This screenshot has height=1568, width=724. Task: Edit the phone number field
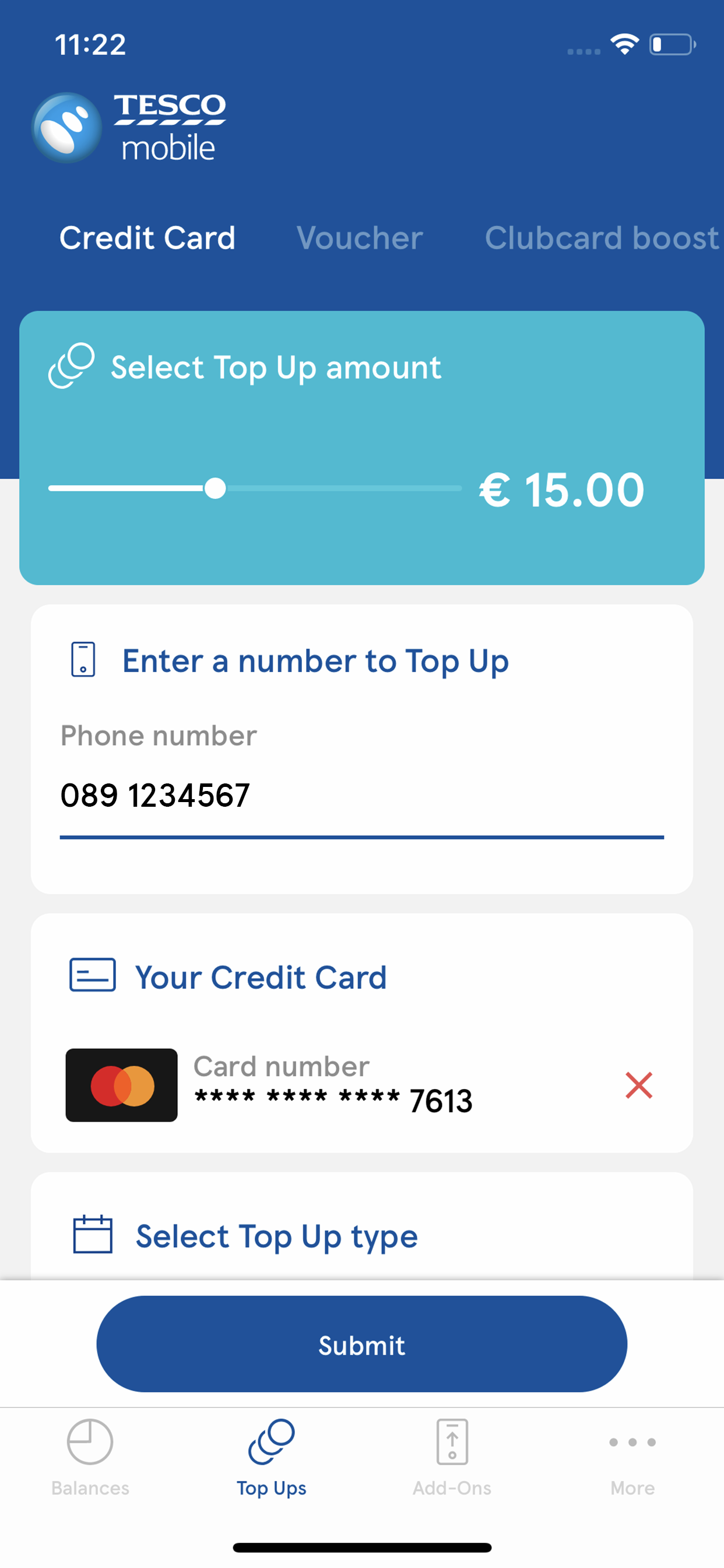[x=361, y=795]
